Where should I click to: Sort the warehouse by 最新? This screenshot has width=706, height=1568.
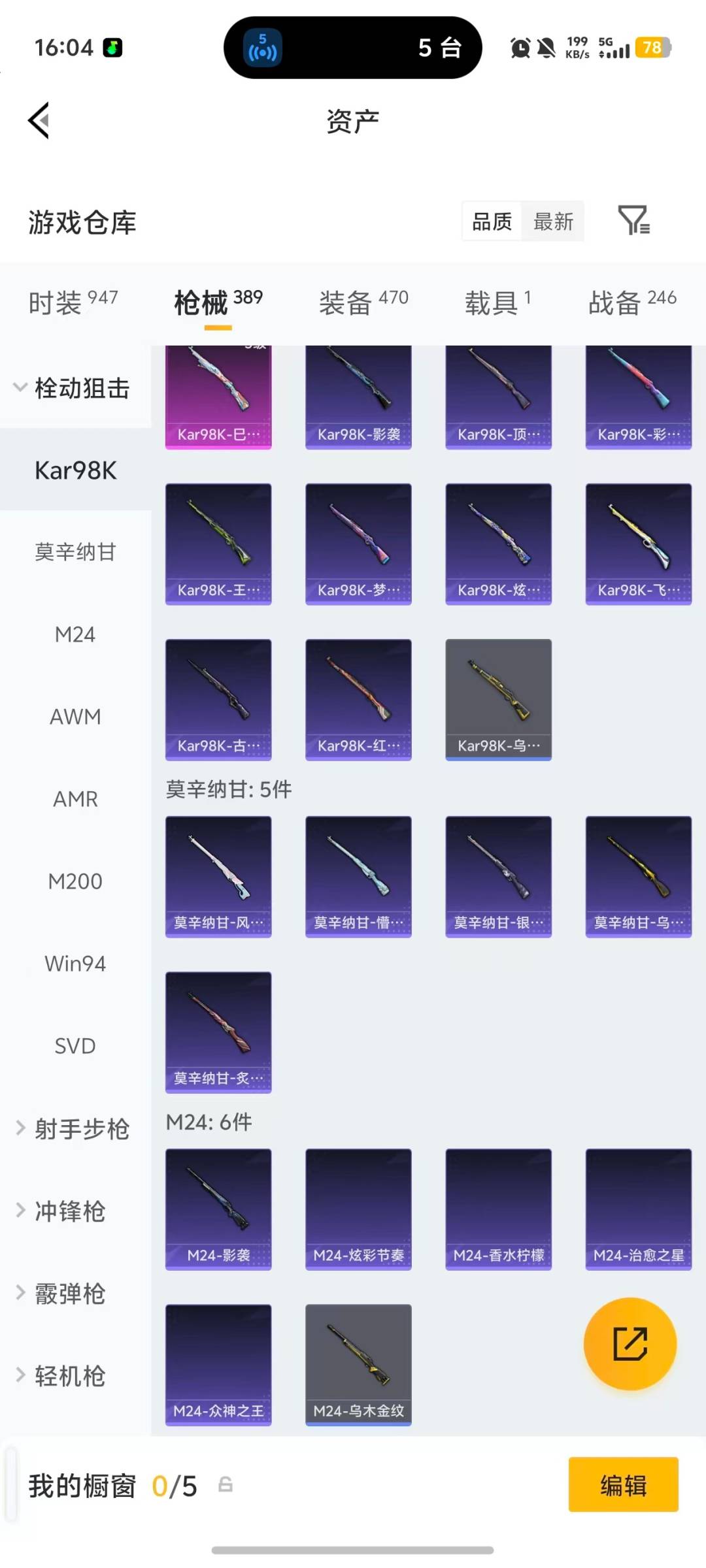pyautogui.click(x=553, y=221)
